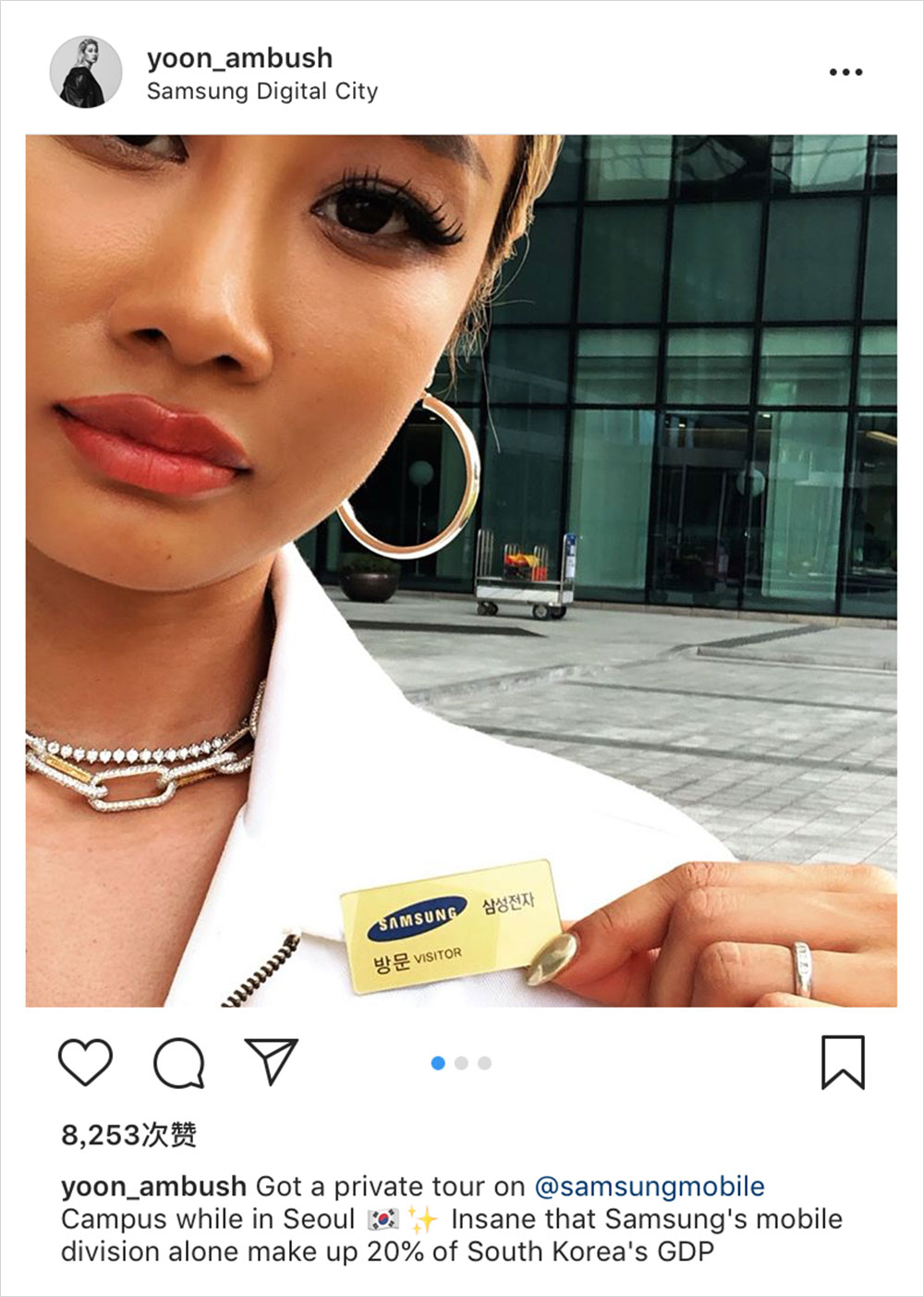Bookmark this post
924x1297 pixels.
click(x=842, y=1061)
